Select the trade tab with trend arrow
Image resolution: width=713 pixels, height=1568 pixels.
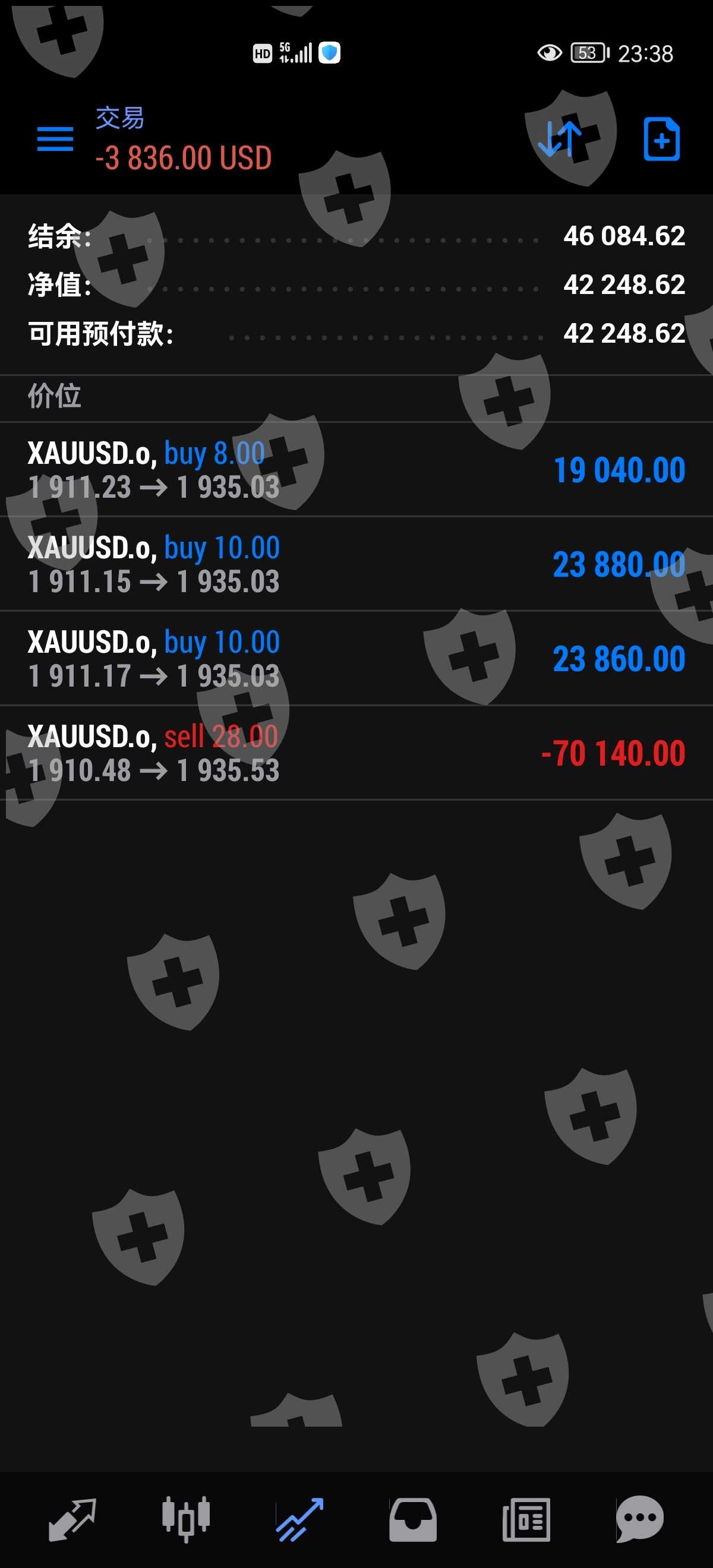click(x=299, y=1519)
